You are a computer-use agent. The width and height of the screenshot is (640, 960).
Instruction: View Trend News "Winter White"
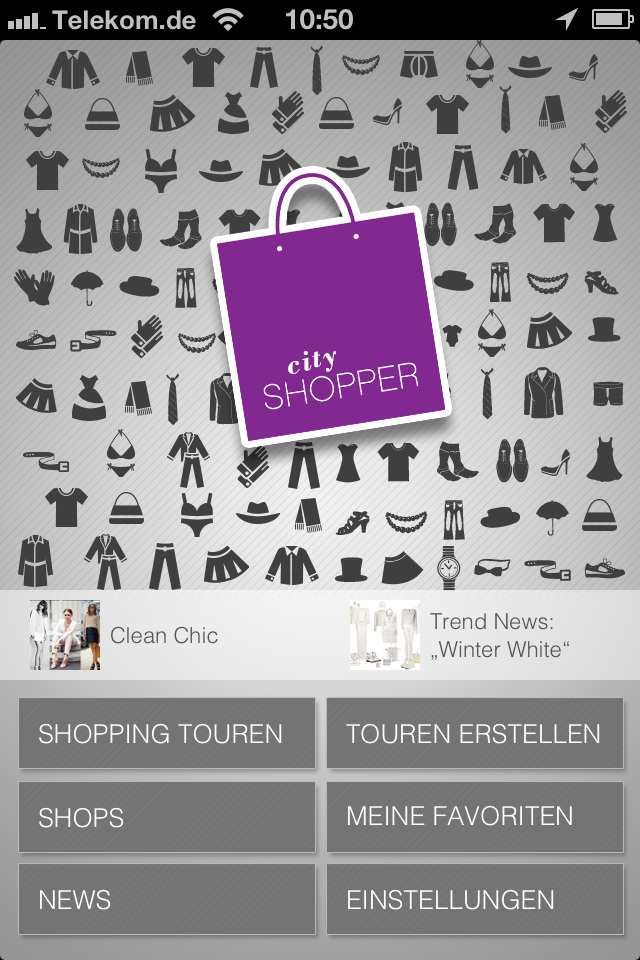462,635
